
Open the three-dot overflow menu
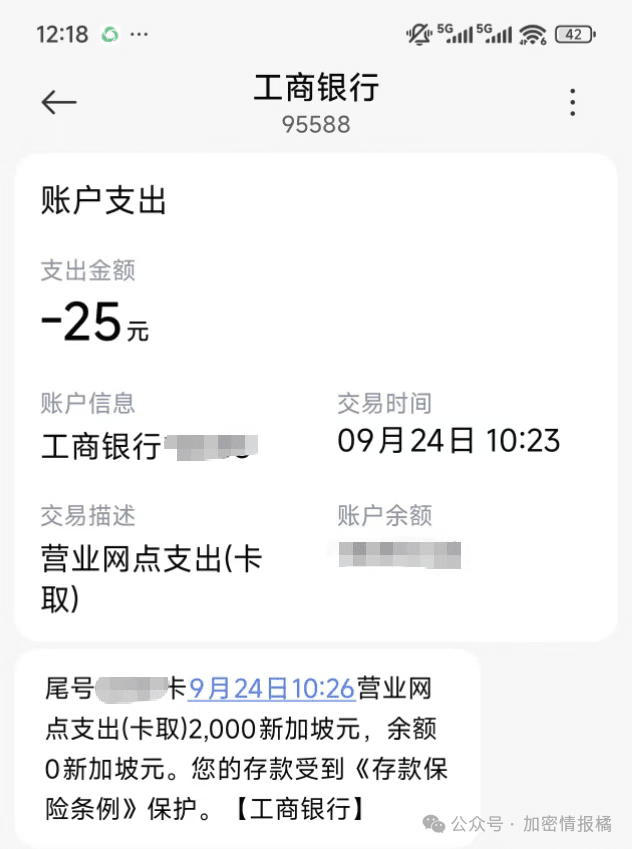(x=572, y=102)
